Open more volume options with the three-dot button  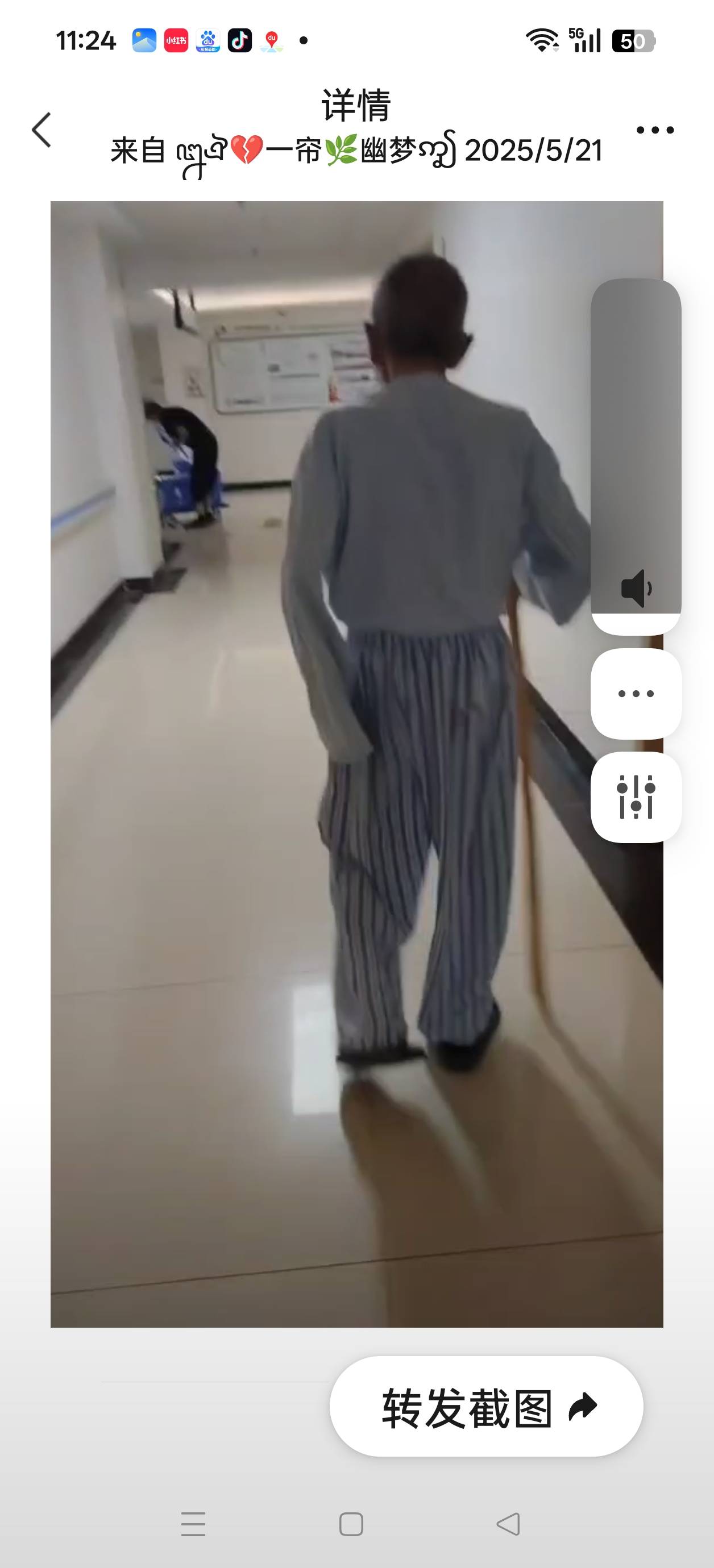coord(636,694)
